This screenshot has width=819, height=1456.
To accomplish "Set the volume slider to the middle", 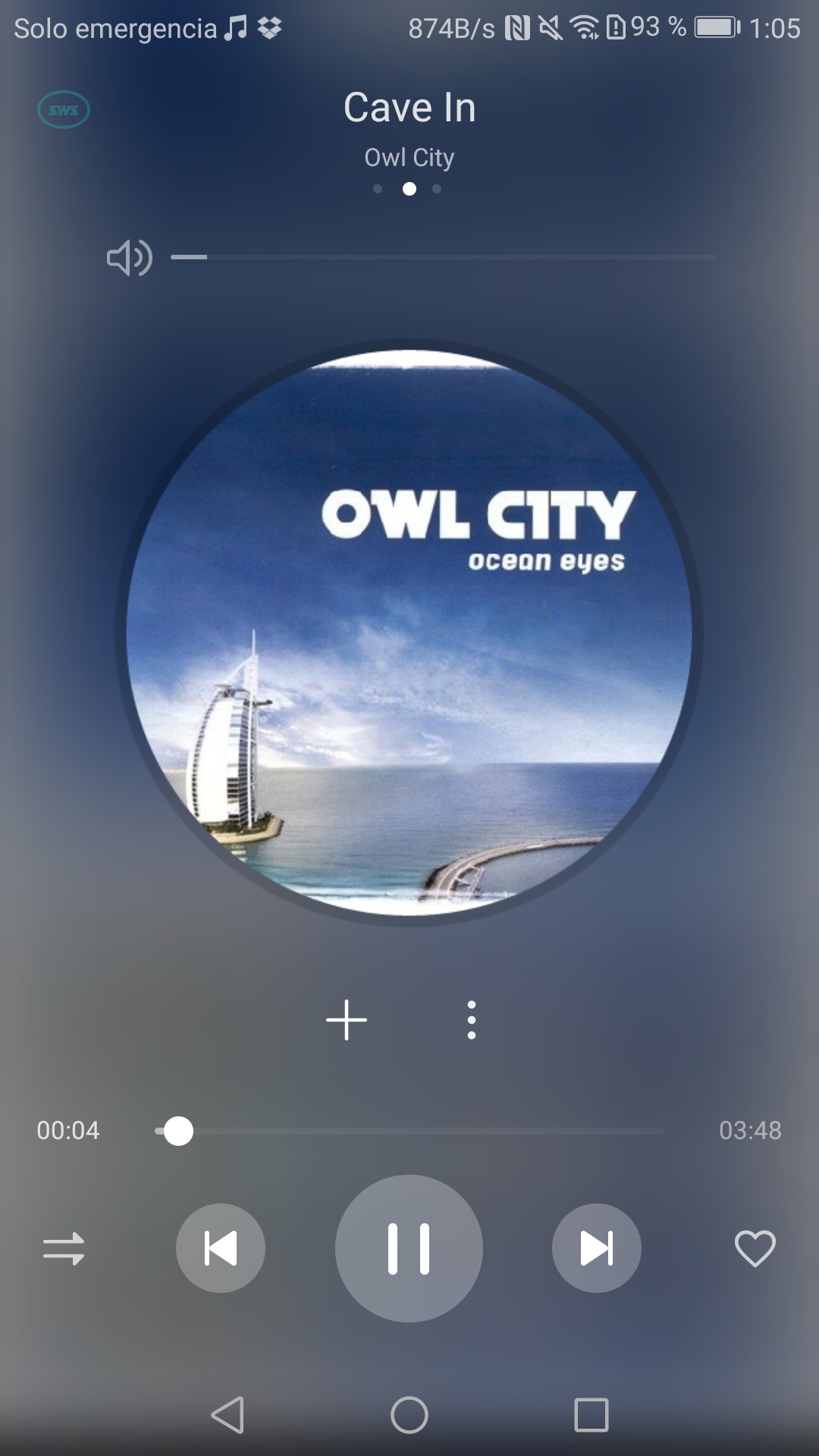I will tap(444, 258).
